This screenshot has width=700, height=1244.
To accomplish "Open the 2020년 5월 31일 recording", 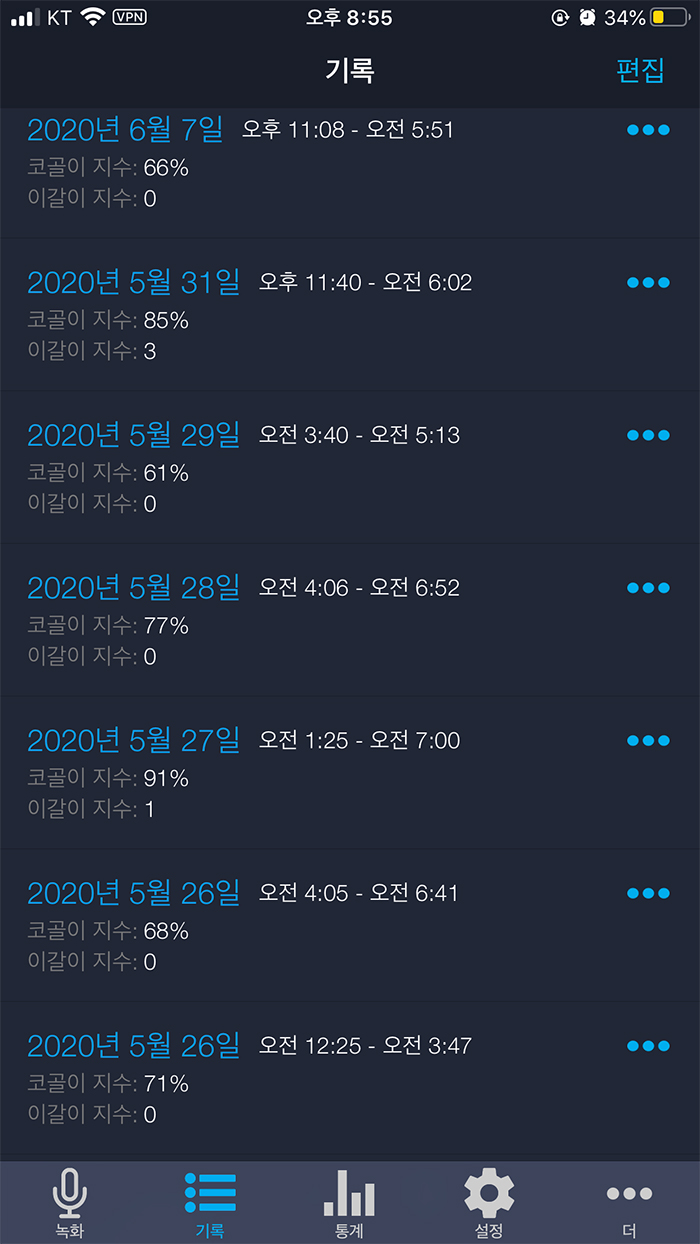I will point(350,315).
